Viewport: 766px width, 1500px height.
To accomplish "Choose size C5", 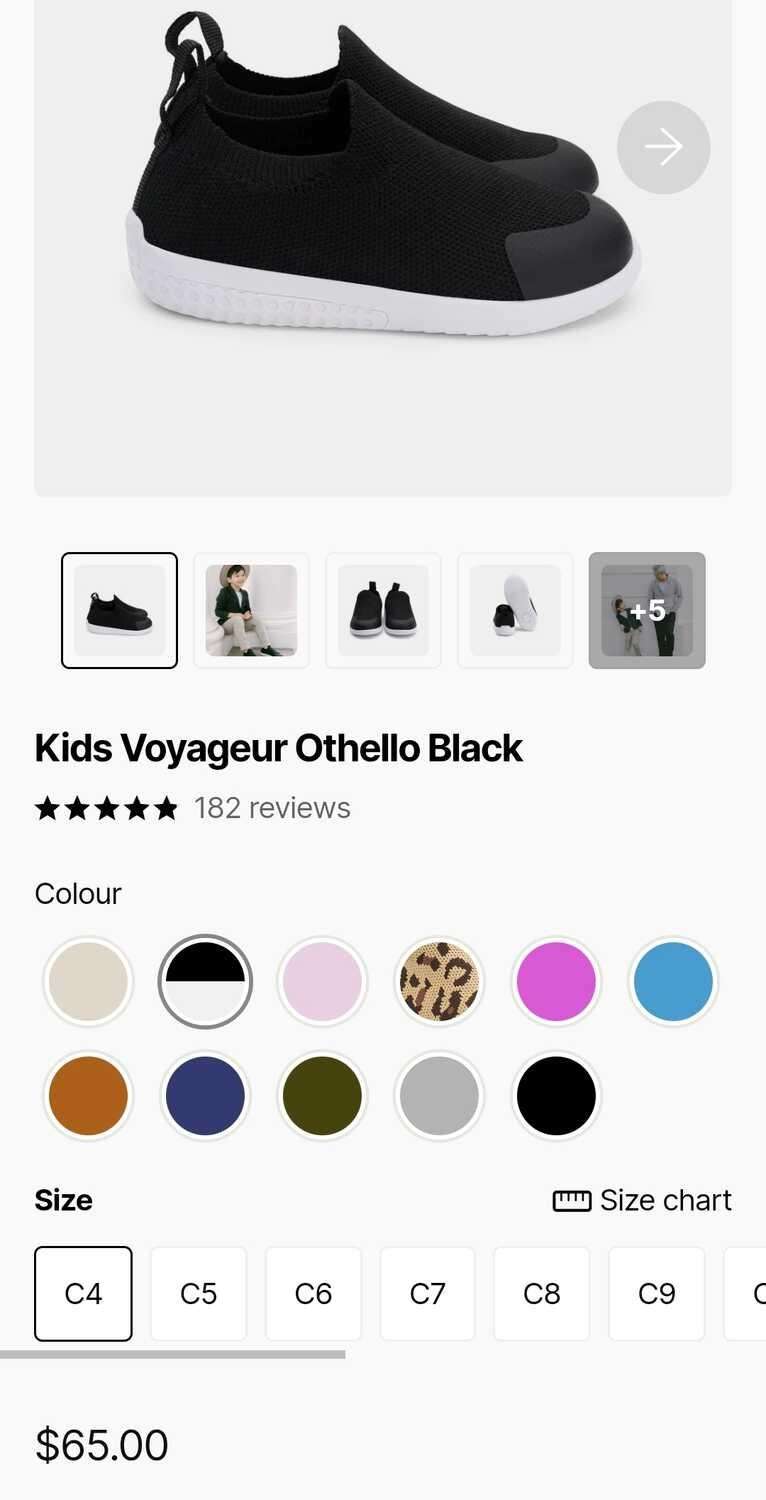I will click(x=198, y=1294).
